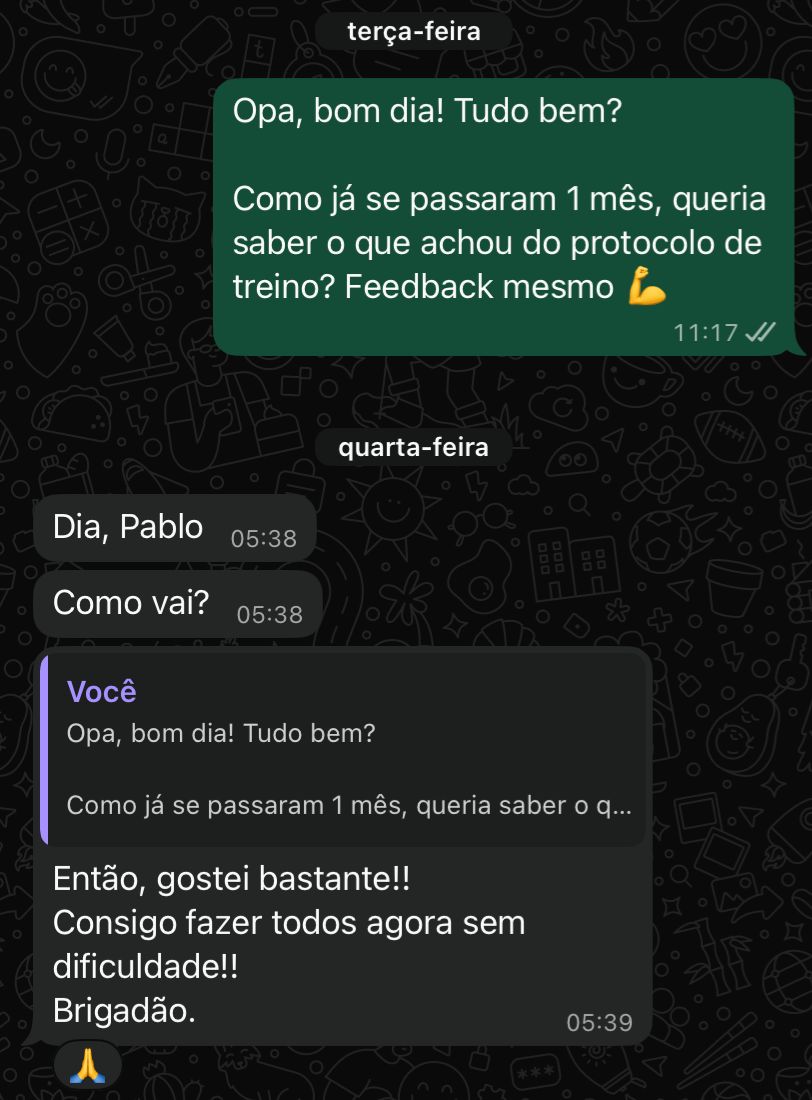Tap the purple vertical bar of the quote
Image resolution: width=812 pixels, height=1100 pixels.
(45, 745)
